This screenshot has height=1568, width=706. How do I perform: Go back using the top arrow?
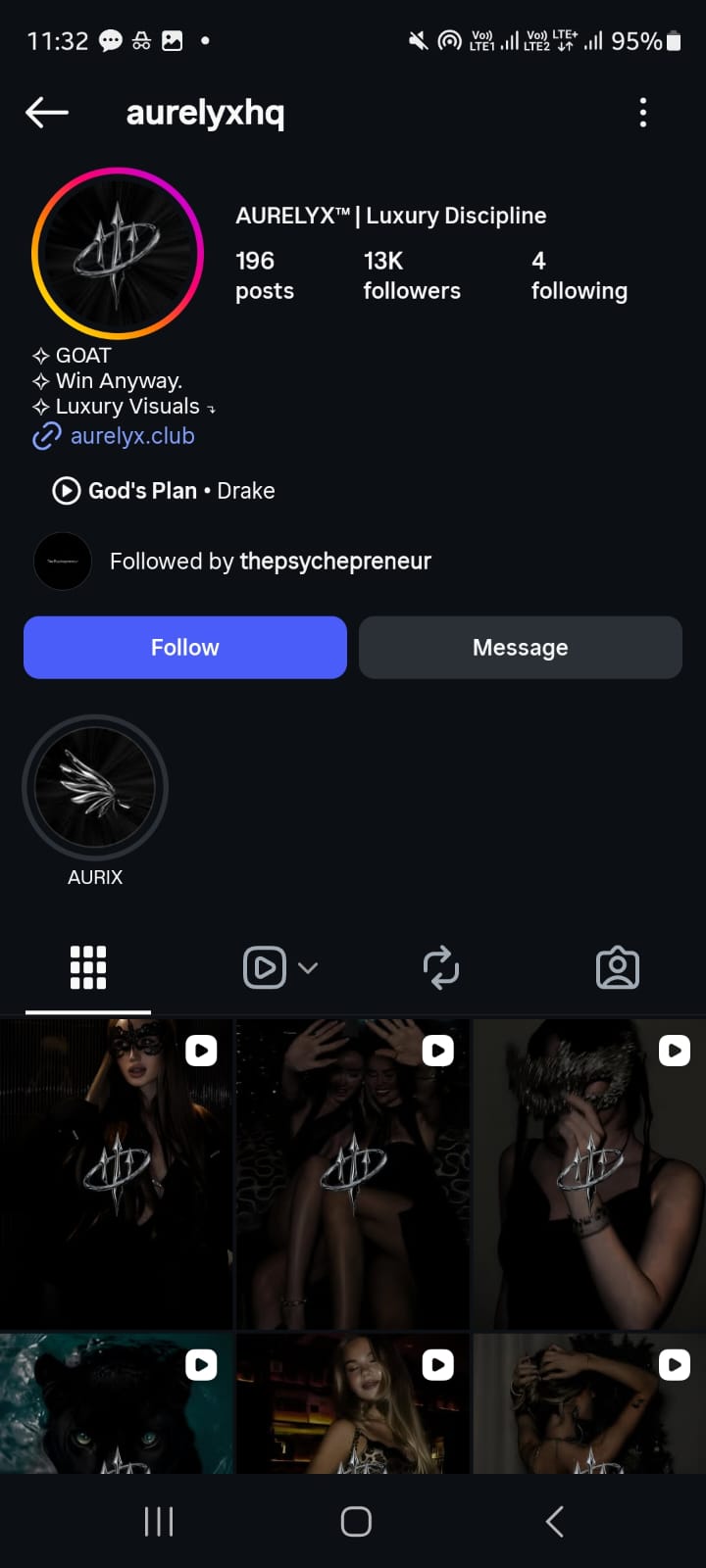click(x=47, y=113)
